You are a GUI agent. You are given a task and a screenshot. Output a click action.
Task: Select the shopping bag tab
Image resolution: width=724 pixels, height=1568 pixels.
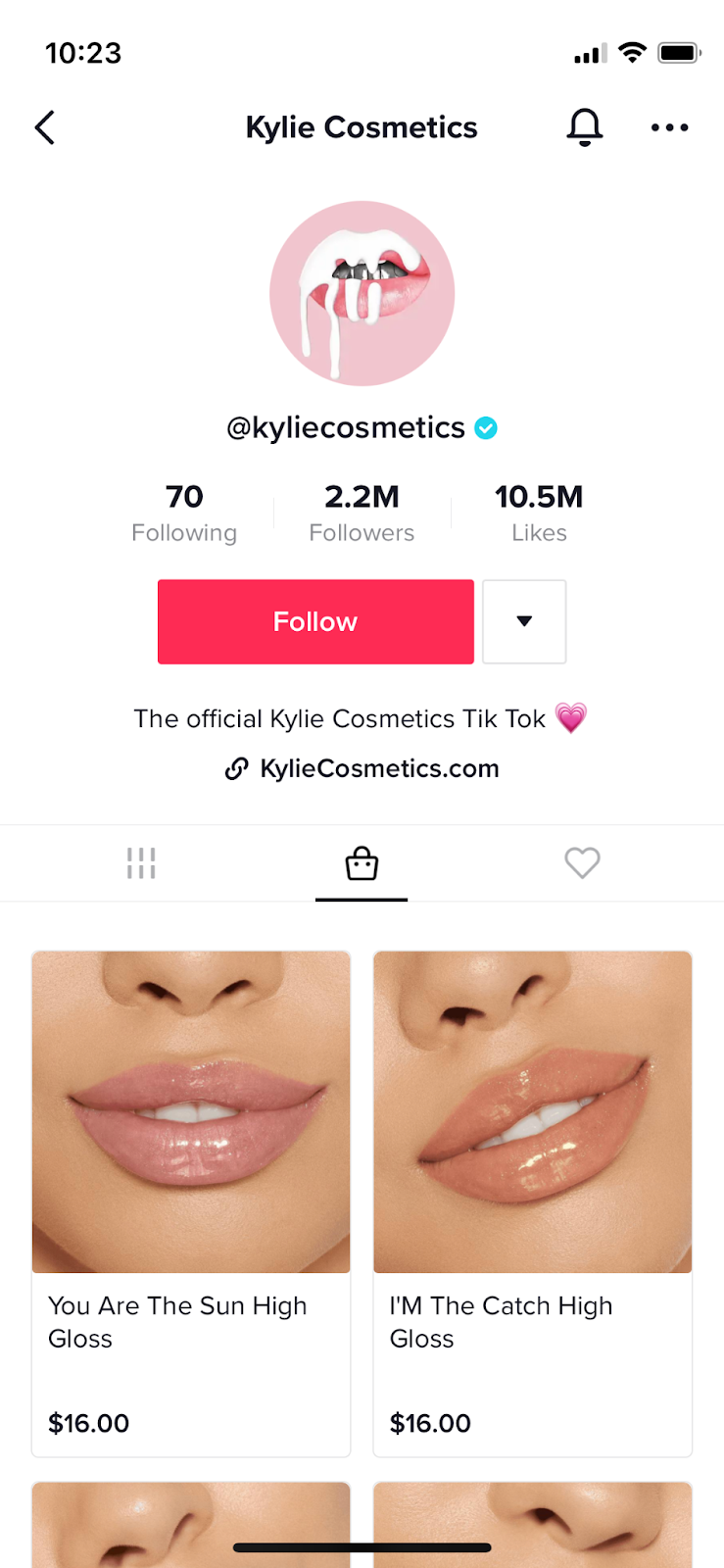coord(362,863)
